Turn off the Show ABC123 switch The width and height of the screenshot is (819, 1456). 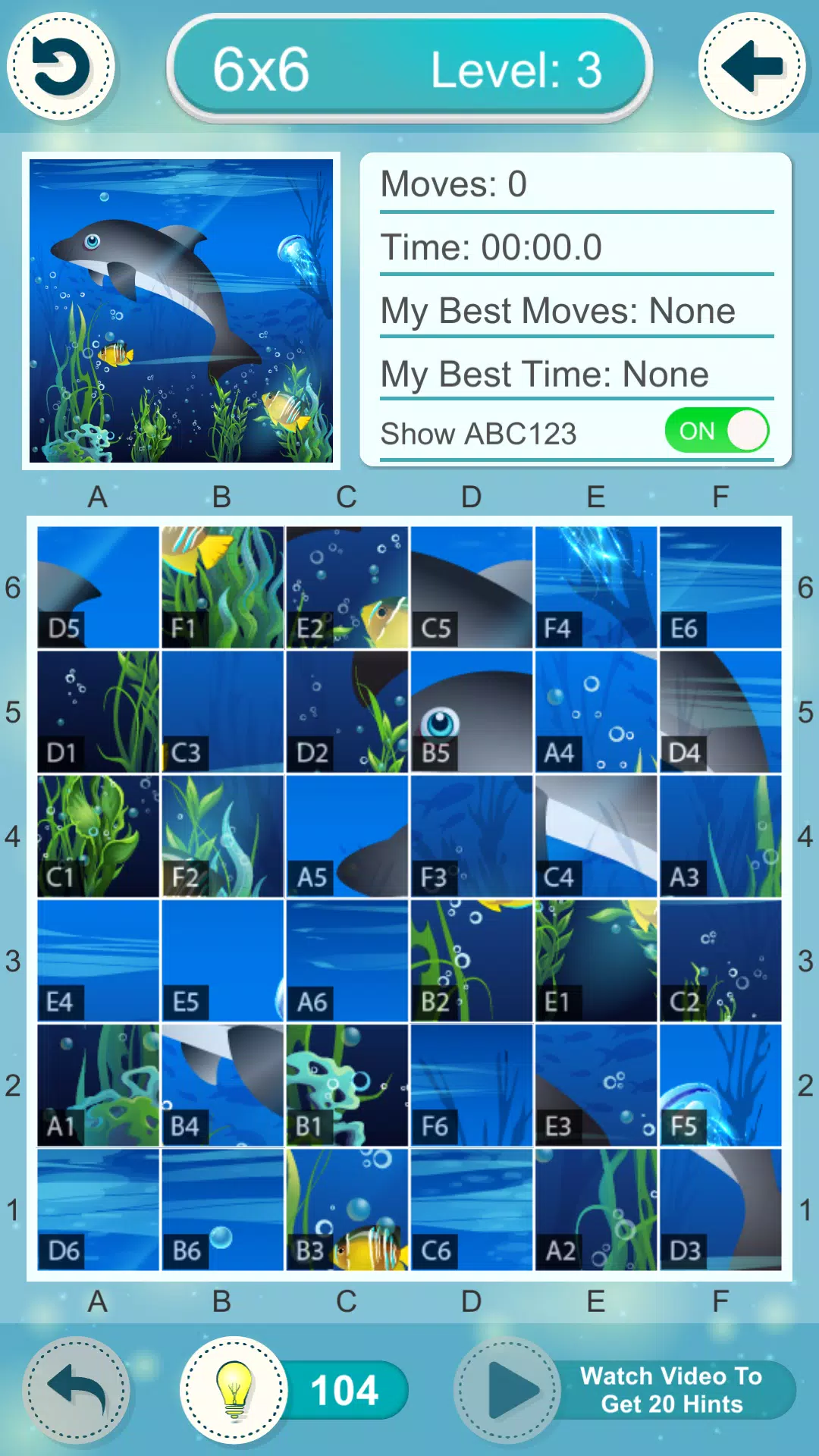(717, 431)
